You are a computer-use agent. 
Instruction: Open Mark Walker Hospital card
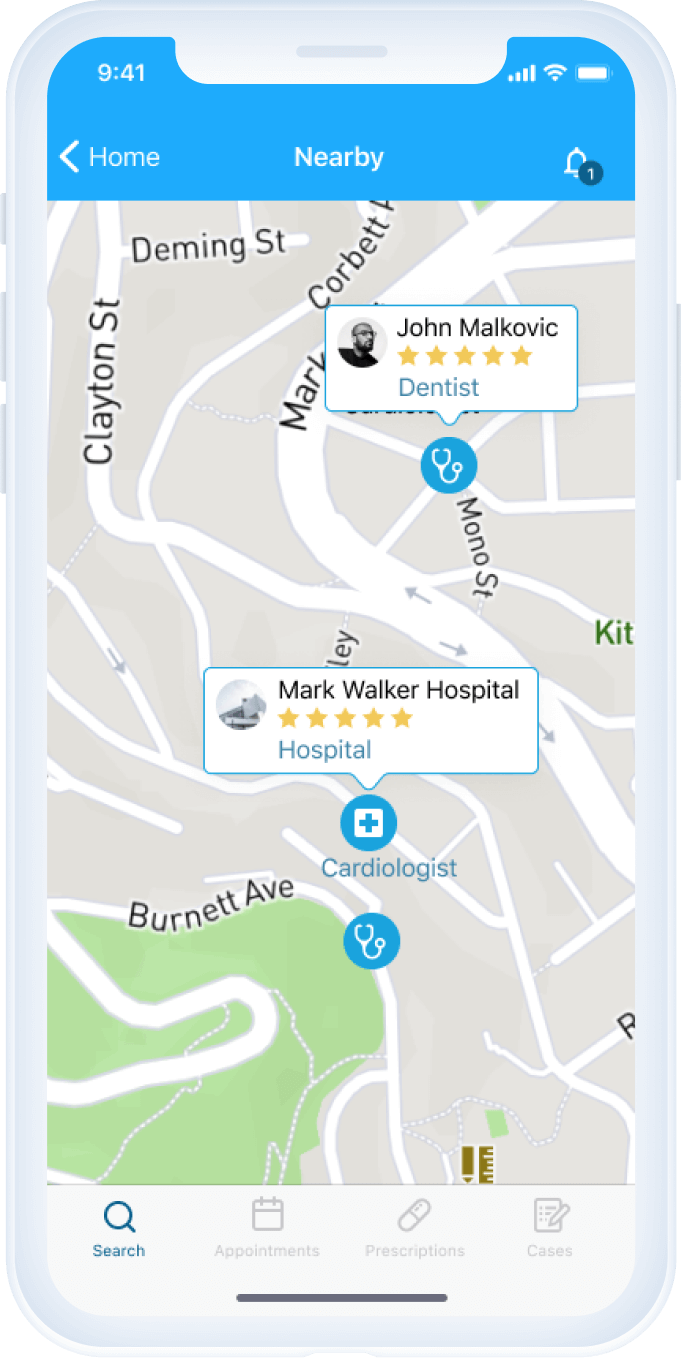(x=371, y=720)
